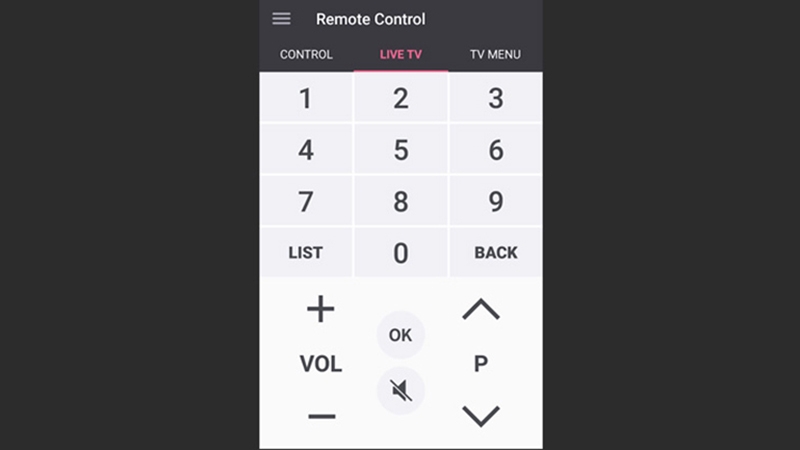This screenshot has height=450, width=800.
Task: Increase volume with the plus button
Action: click(320, 310)
